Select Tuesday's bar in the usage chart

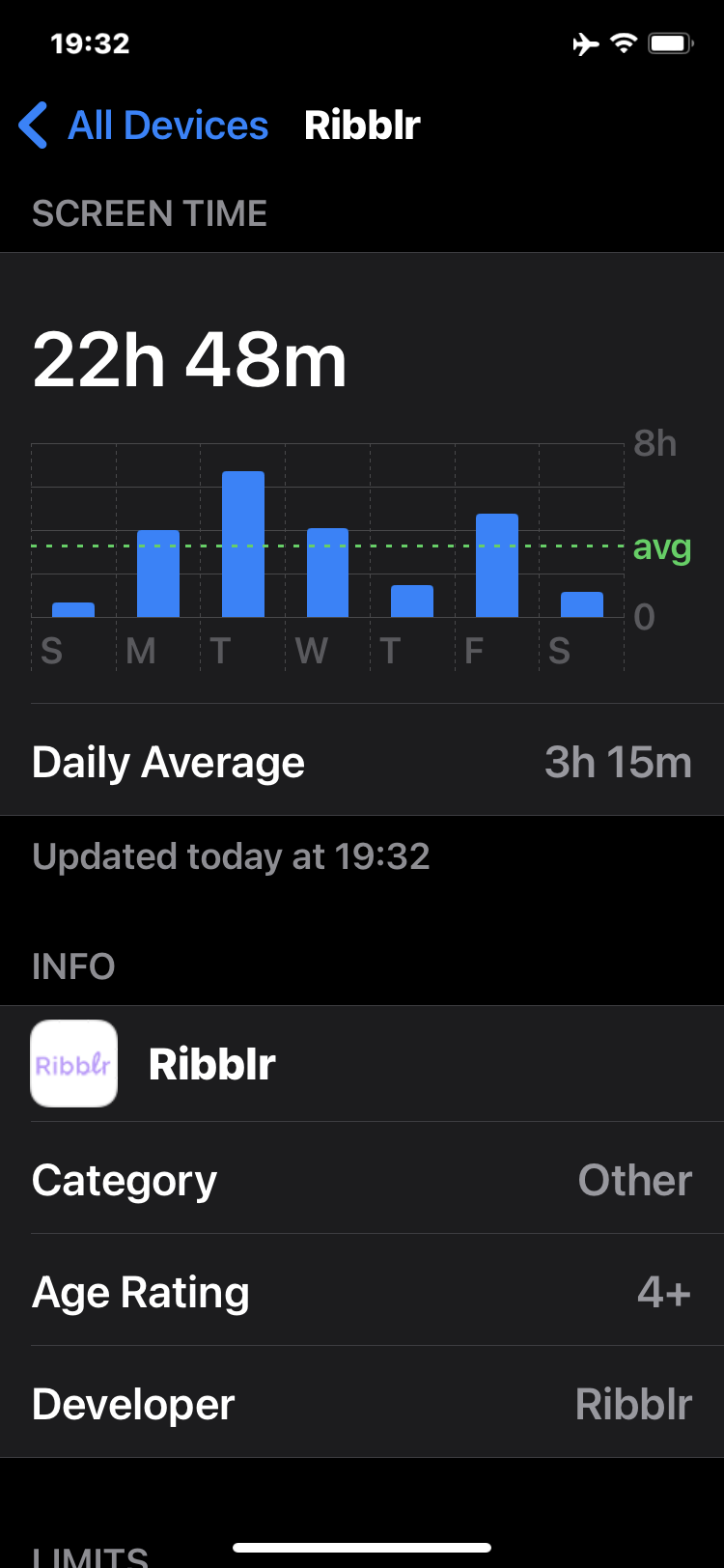pos(243,545)
